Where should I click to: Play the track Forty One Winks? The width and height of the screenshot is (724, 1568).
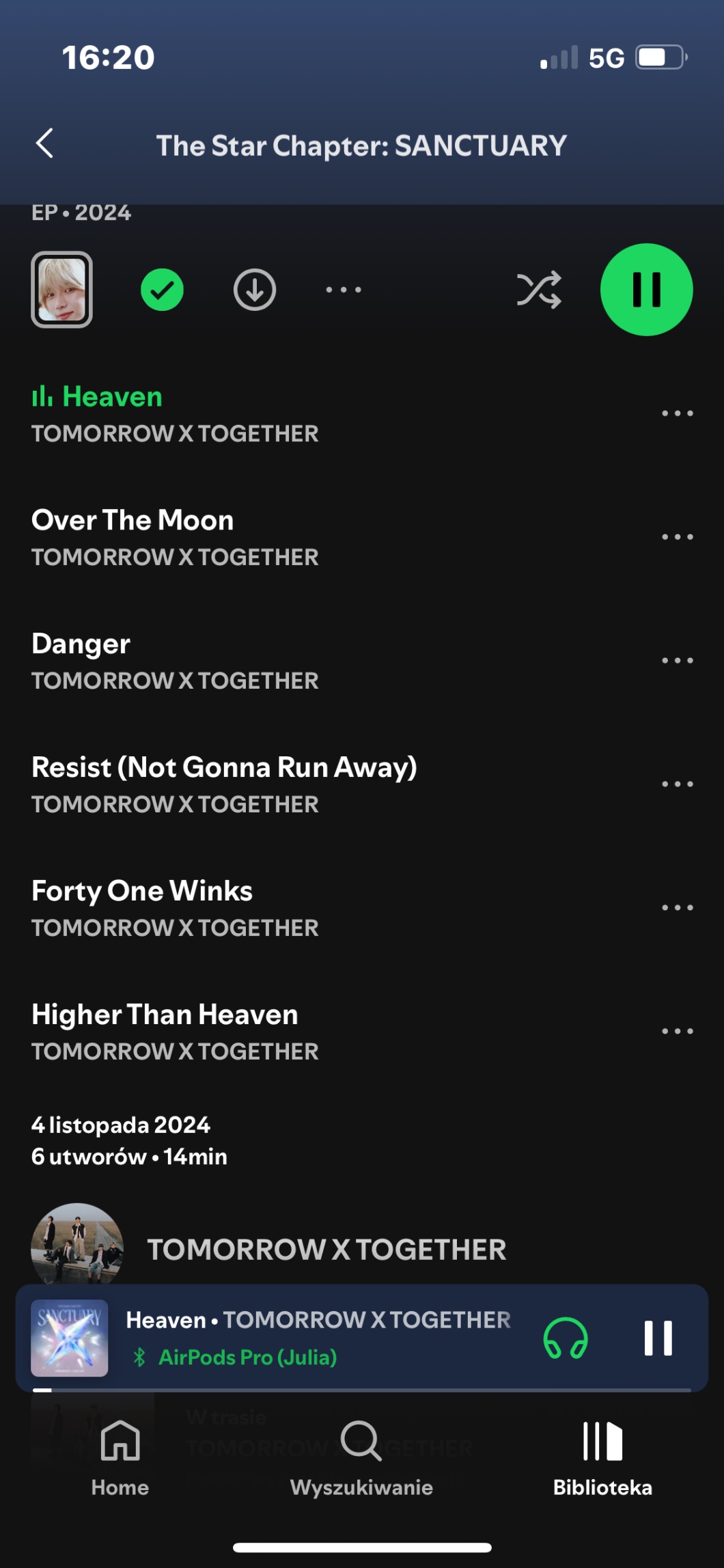click(x=142, y=892)
